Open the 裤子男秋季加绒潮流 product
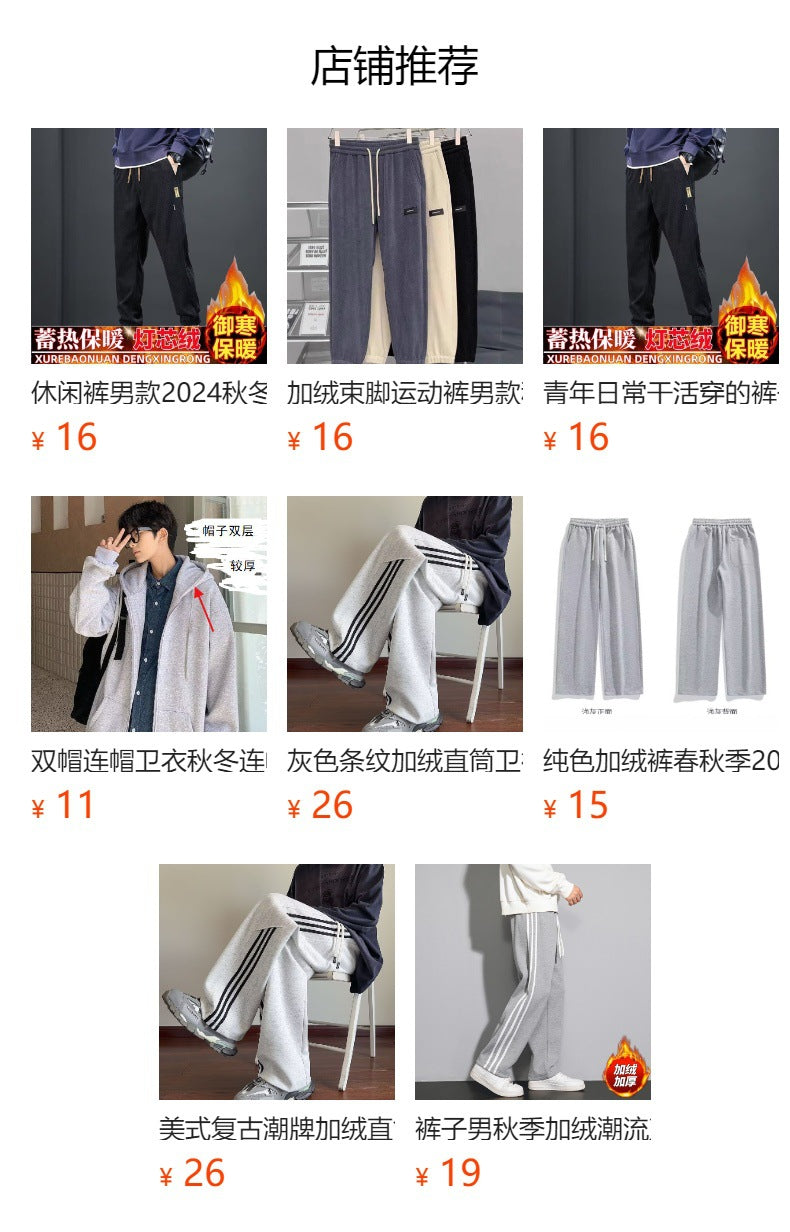The height and width of the screenshot is (1232, 790). [532, 982]
